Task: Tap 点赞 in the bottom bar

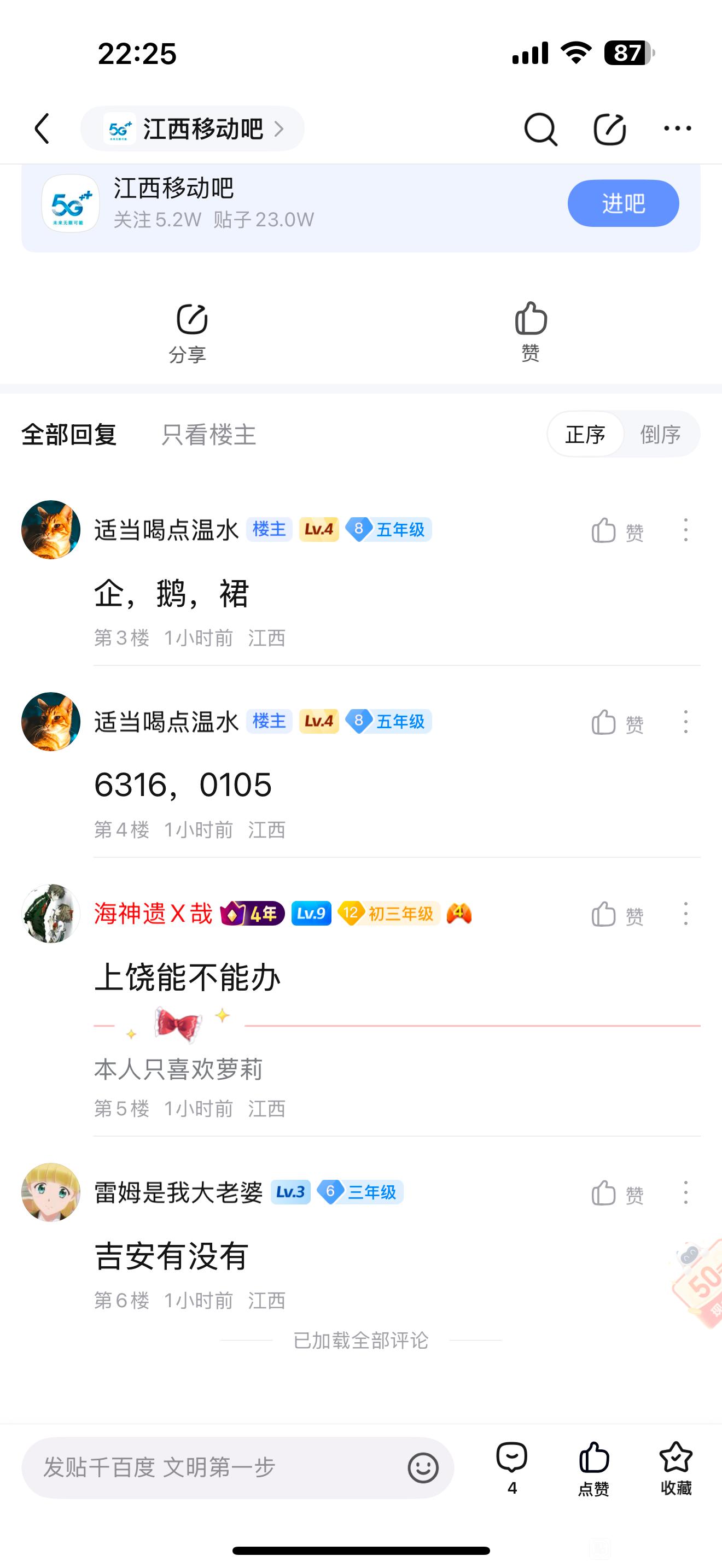Action: [593, 1467]
